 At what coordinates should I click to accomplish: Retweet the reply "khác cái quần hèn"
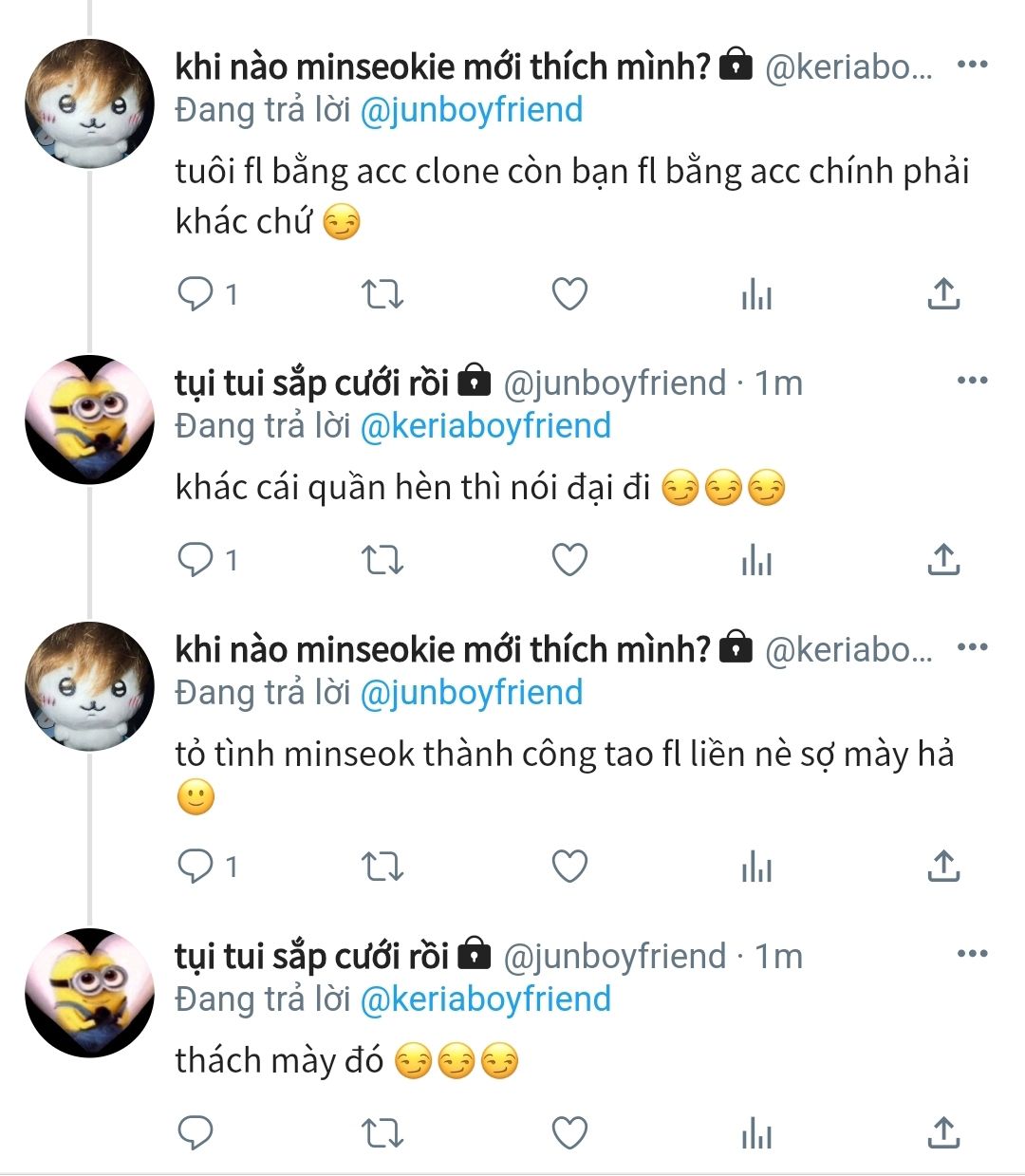click(382, 560)
